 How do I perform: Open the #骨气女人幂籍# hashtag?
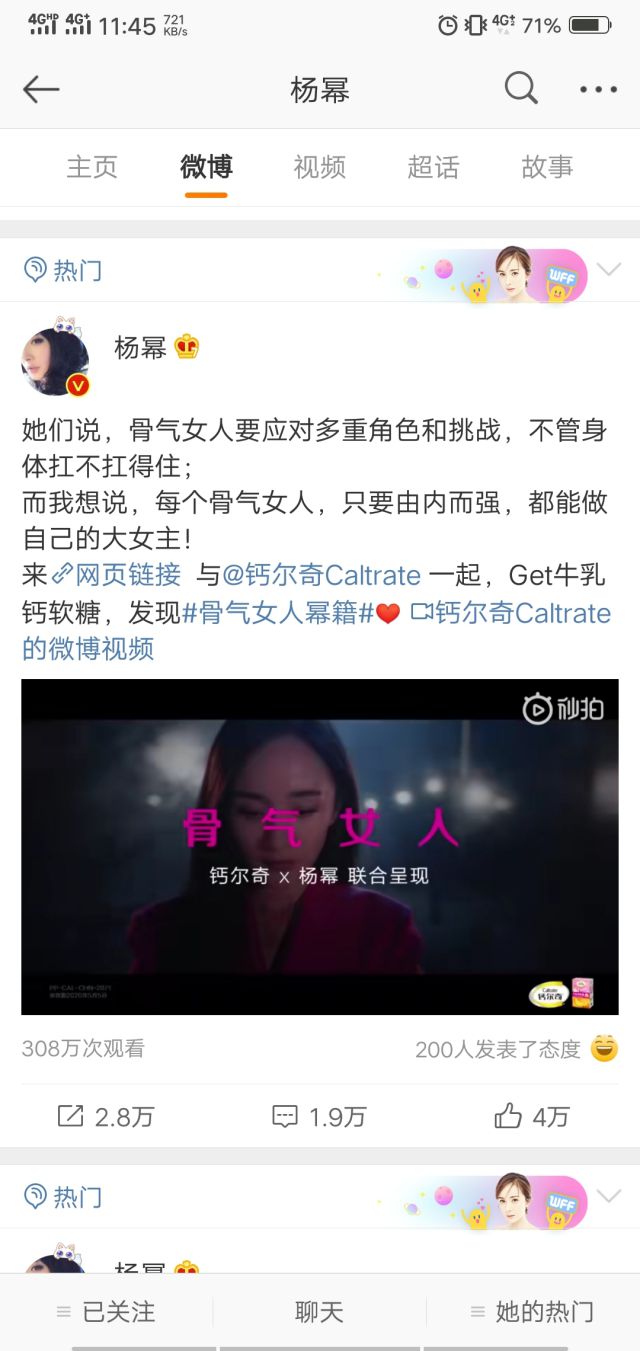(x=278, y=612)
